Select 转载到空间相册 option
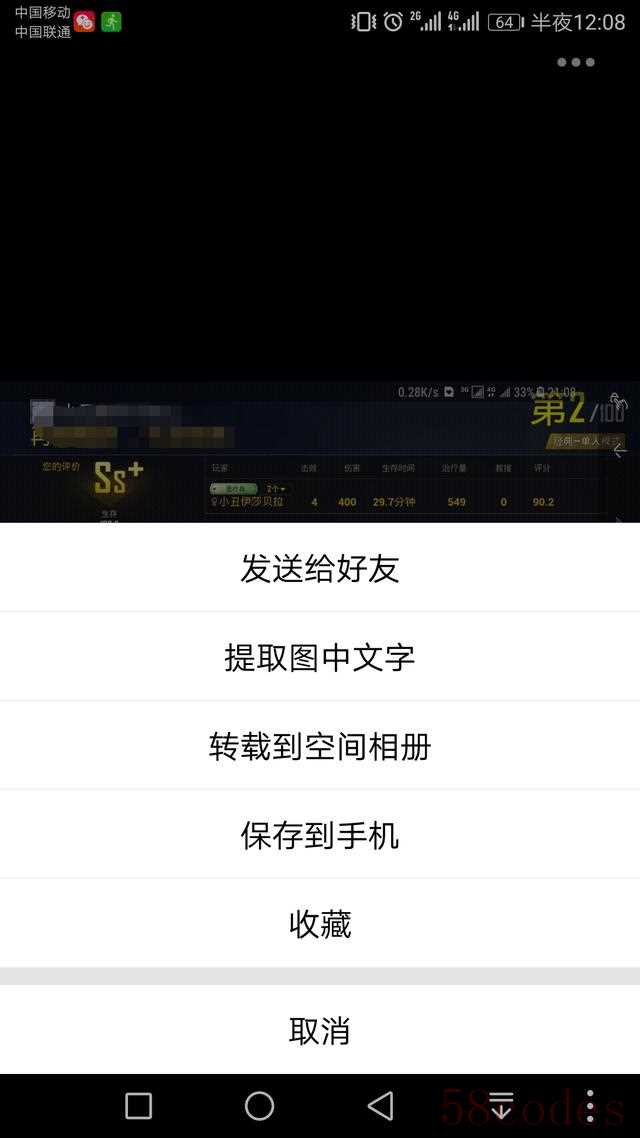The image size is (640, 1138). tap(320, 746)
